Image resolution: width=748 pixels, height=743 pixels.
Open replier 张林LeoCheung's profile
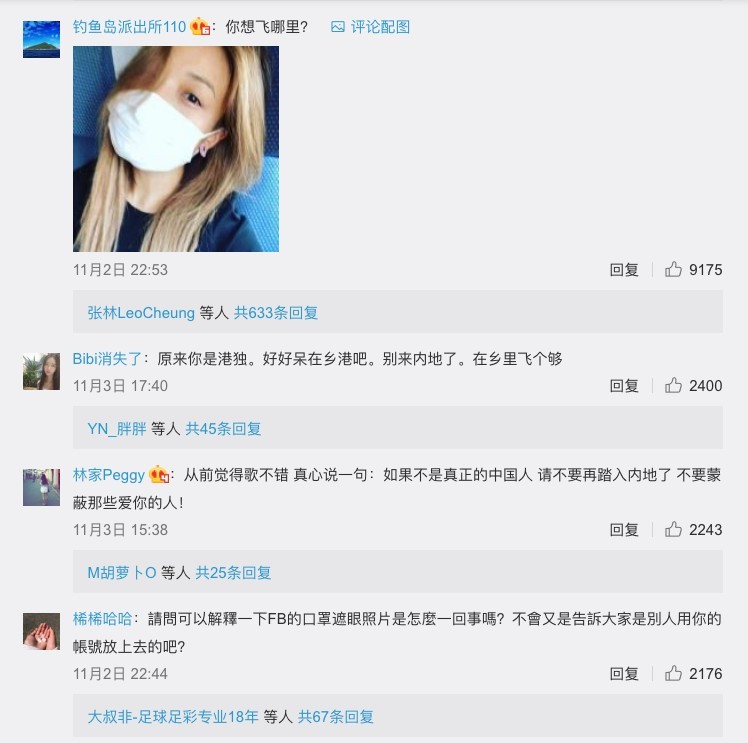click(x=141, y=313)
